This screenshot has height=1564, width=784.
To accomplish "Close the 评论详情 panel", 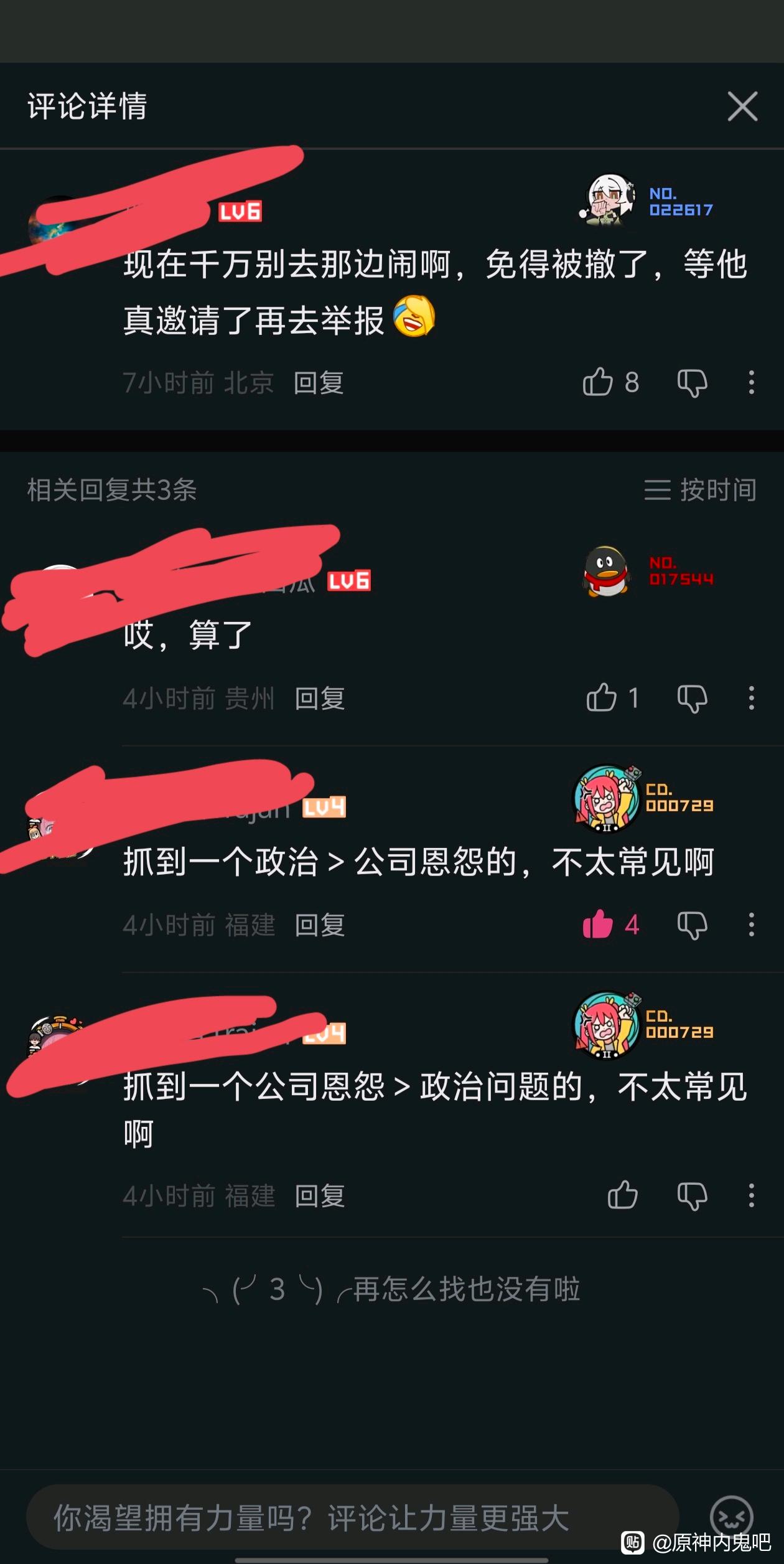I will pyautogui.click(x=742, y=106).
